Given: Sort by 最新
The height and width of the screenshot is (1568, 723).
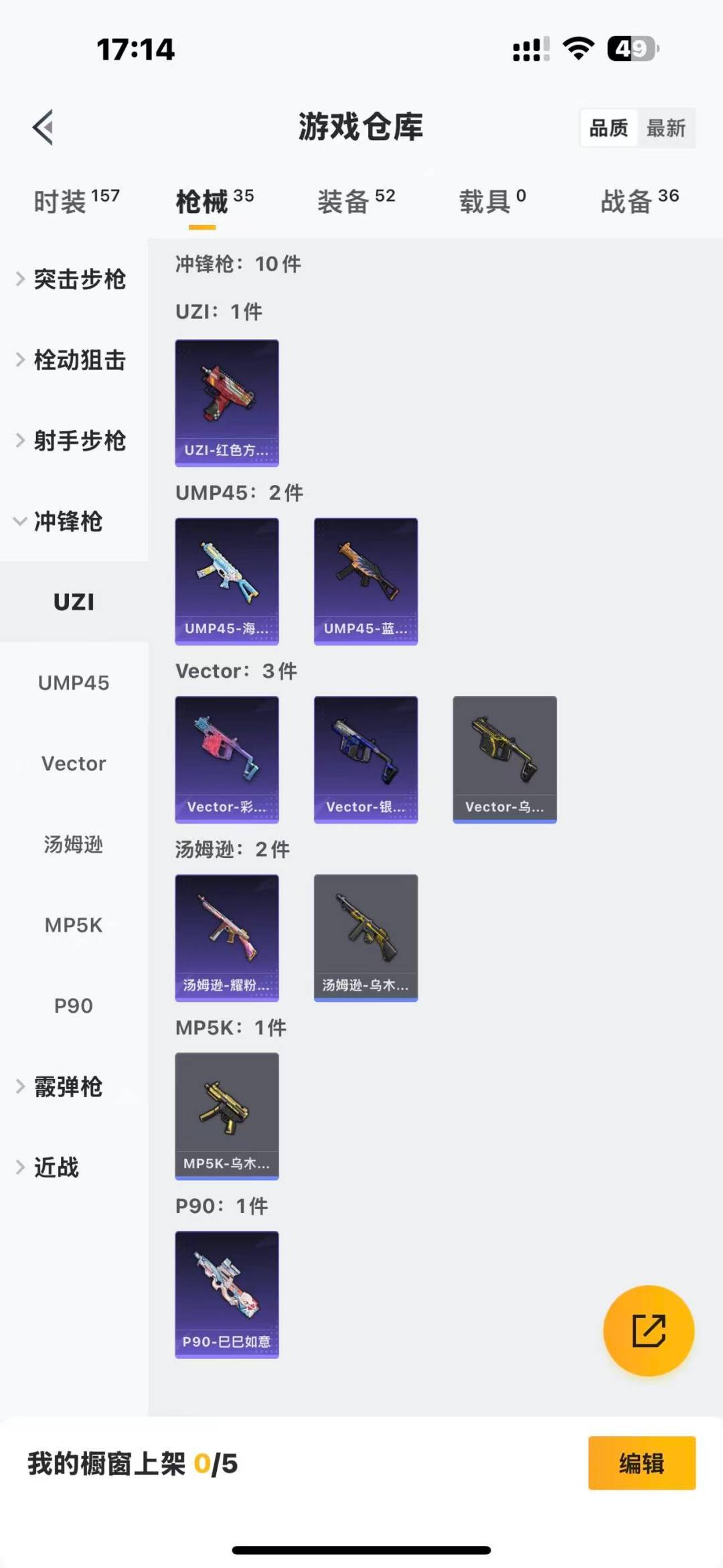Looking at the screenshot, I should point(665,128).
